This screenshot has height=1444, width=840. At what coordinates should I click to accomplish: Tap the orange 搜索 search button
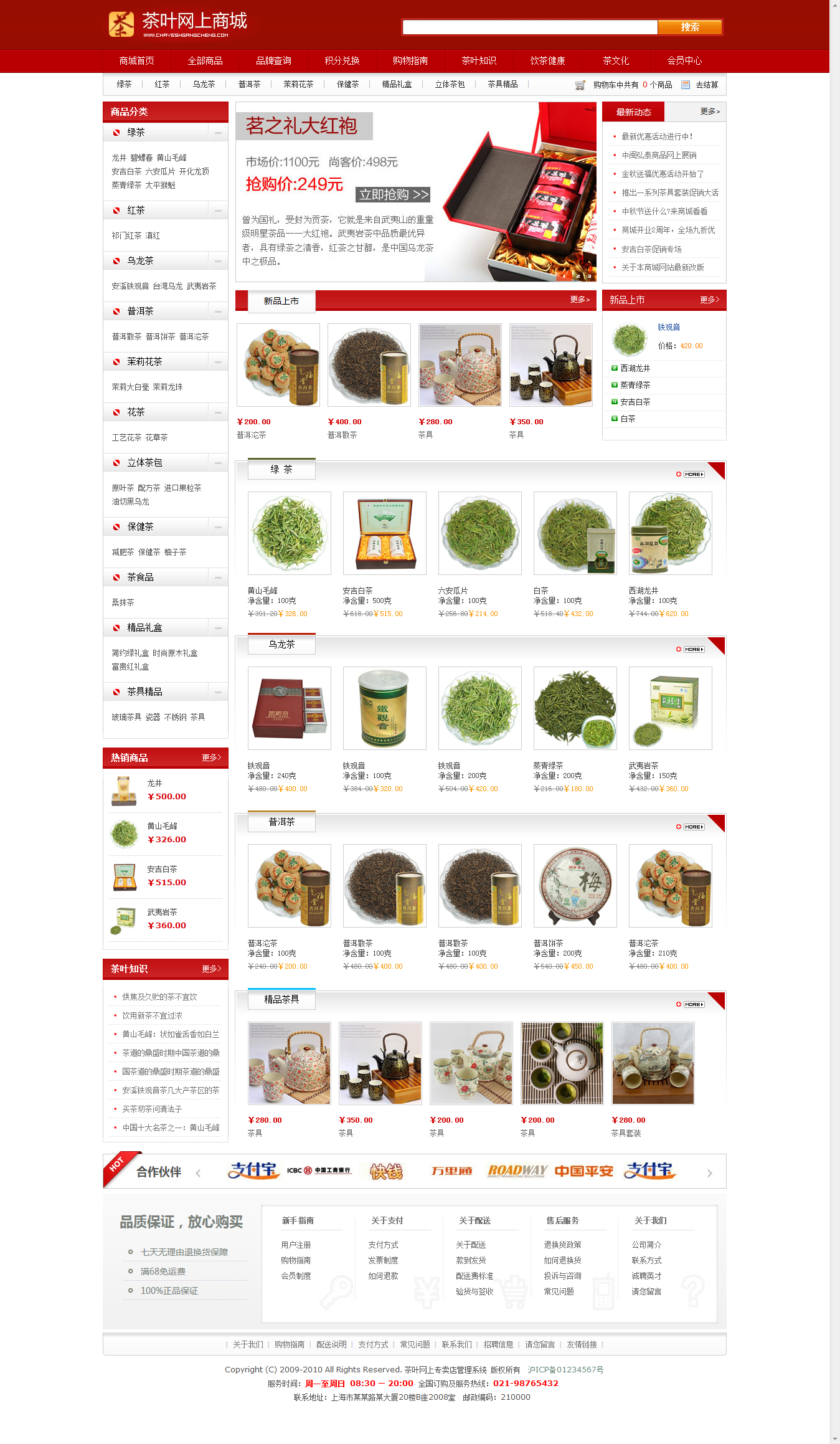click(689, 27)
